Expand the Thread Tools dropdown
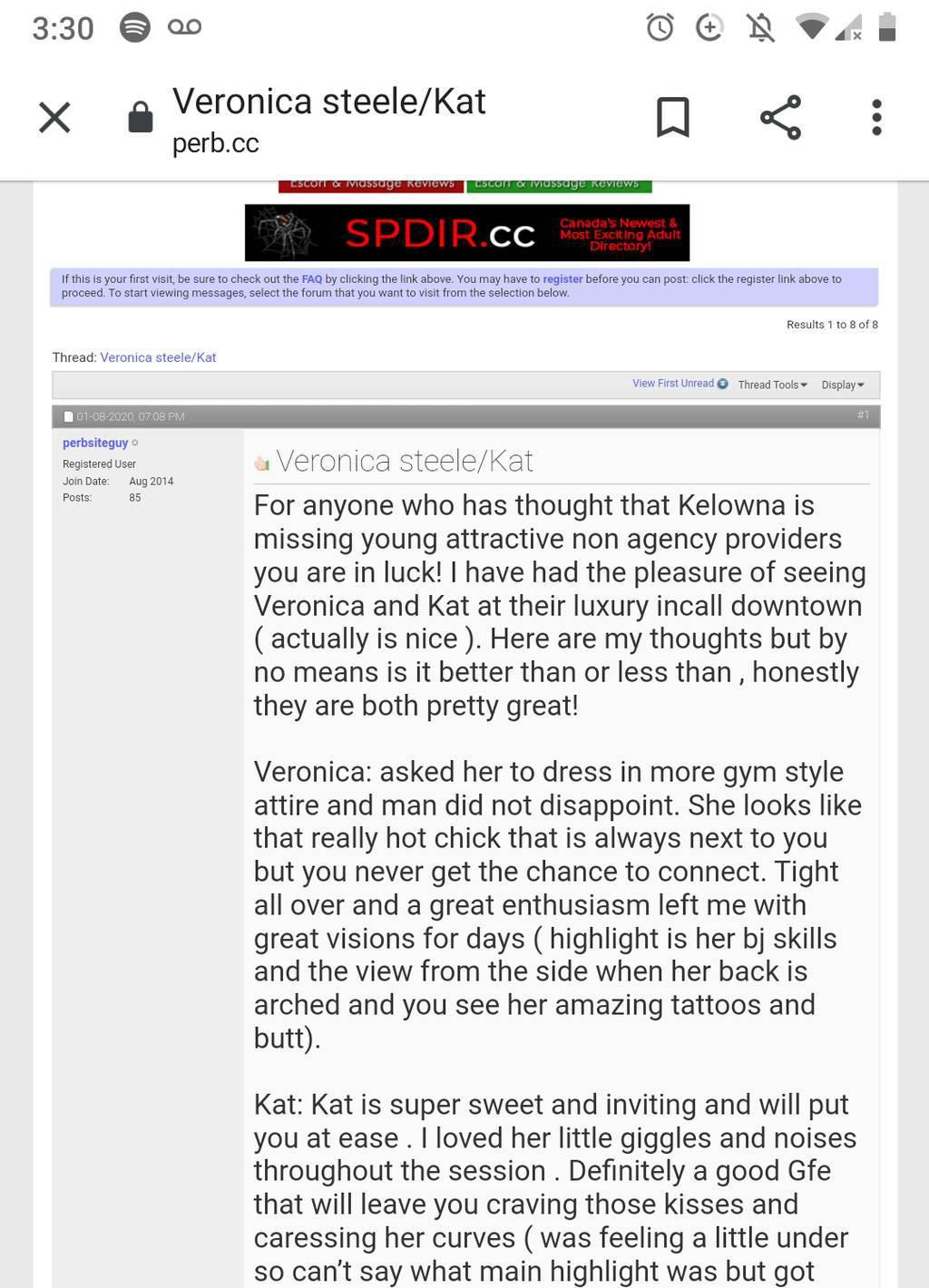 point(772,385)
